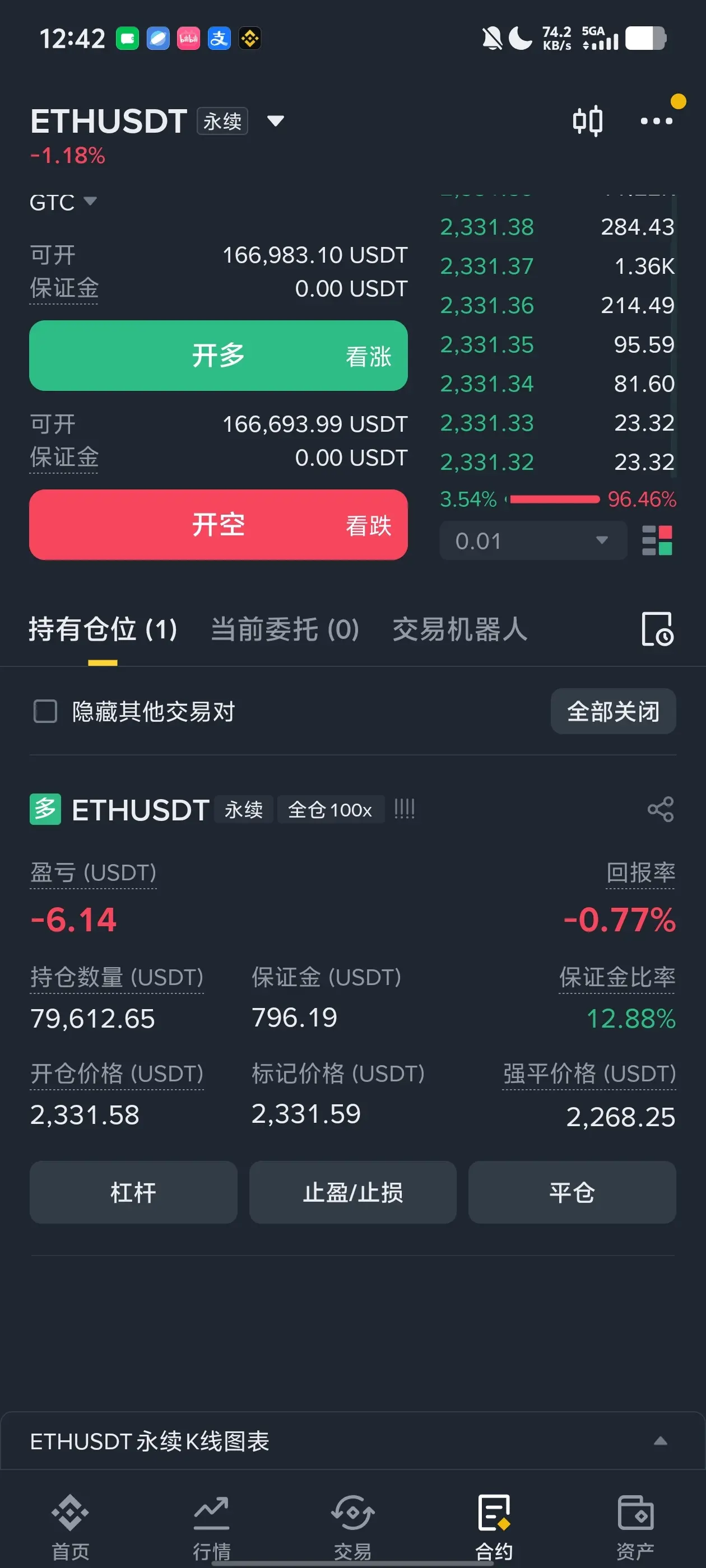Check the 隐藏其他交易对 checkbox
This screenshot has width=706, height=1568.
point(45,711)
